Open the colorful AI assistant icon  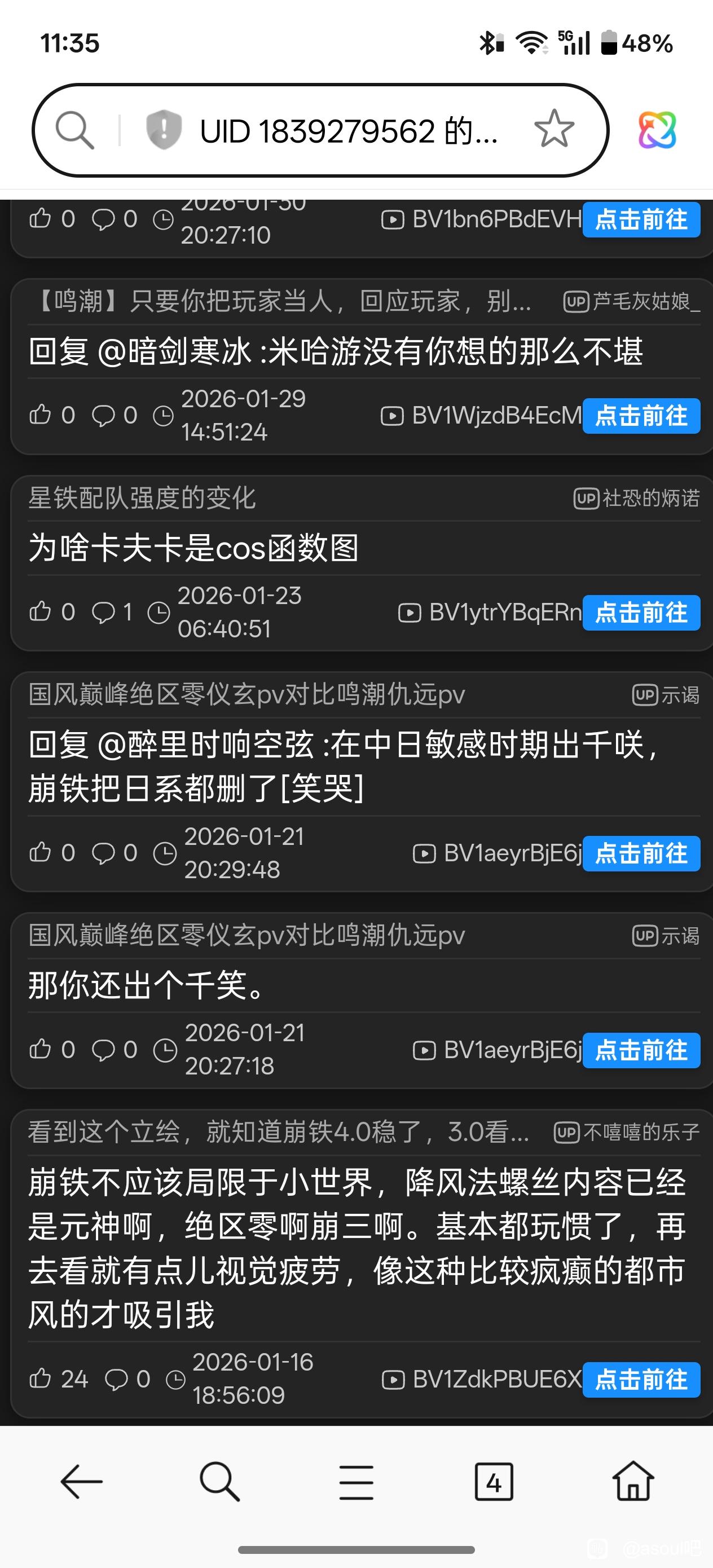tap(657, 130)
